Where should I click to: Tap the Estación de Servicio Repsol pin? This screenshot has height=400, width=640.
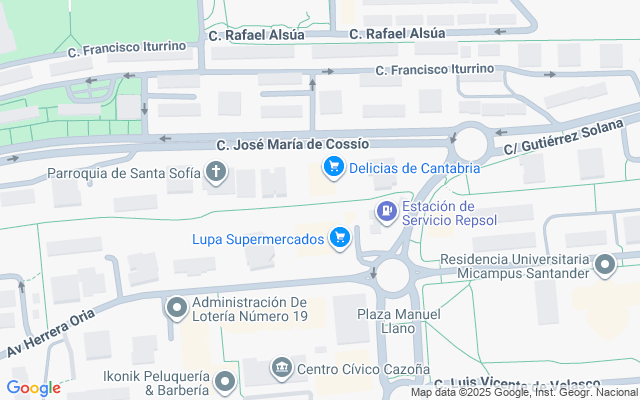tap(386, 211)
